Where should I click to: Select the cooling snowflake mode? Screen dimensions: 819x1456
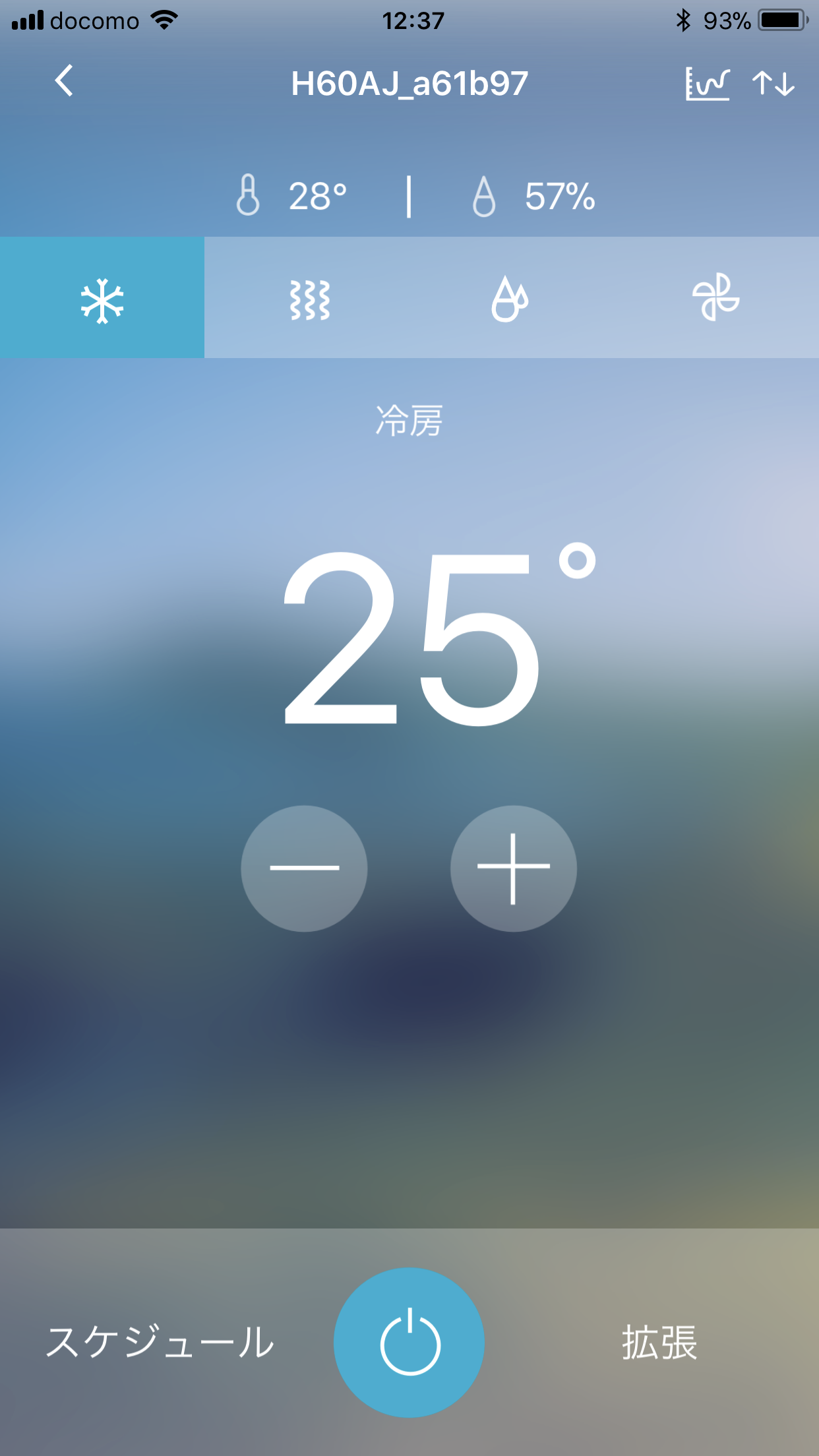pyautogui.click(x=102, y=300)
